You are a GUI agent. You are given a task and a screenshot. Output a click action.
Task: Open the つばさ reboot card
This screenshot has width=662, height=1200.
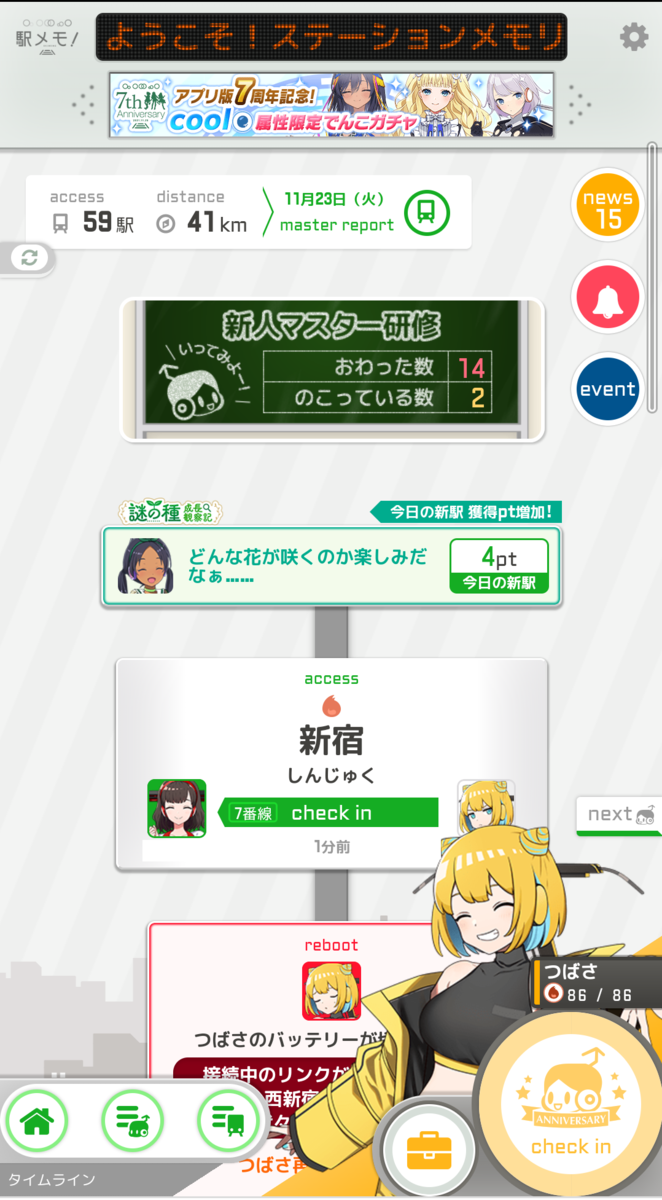(x=280, y=1000)
